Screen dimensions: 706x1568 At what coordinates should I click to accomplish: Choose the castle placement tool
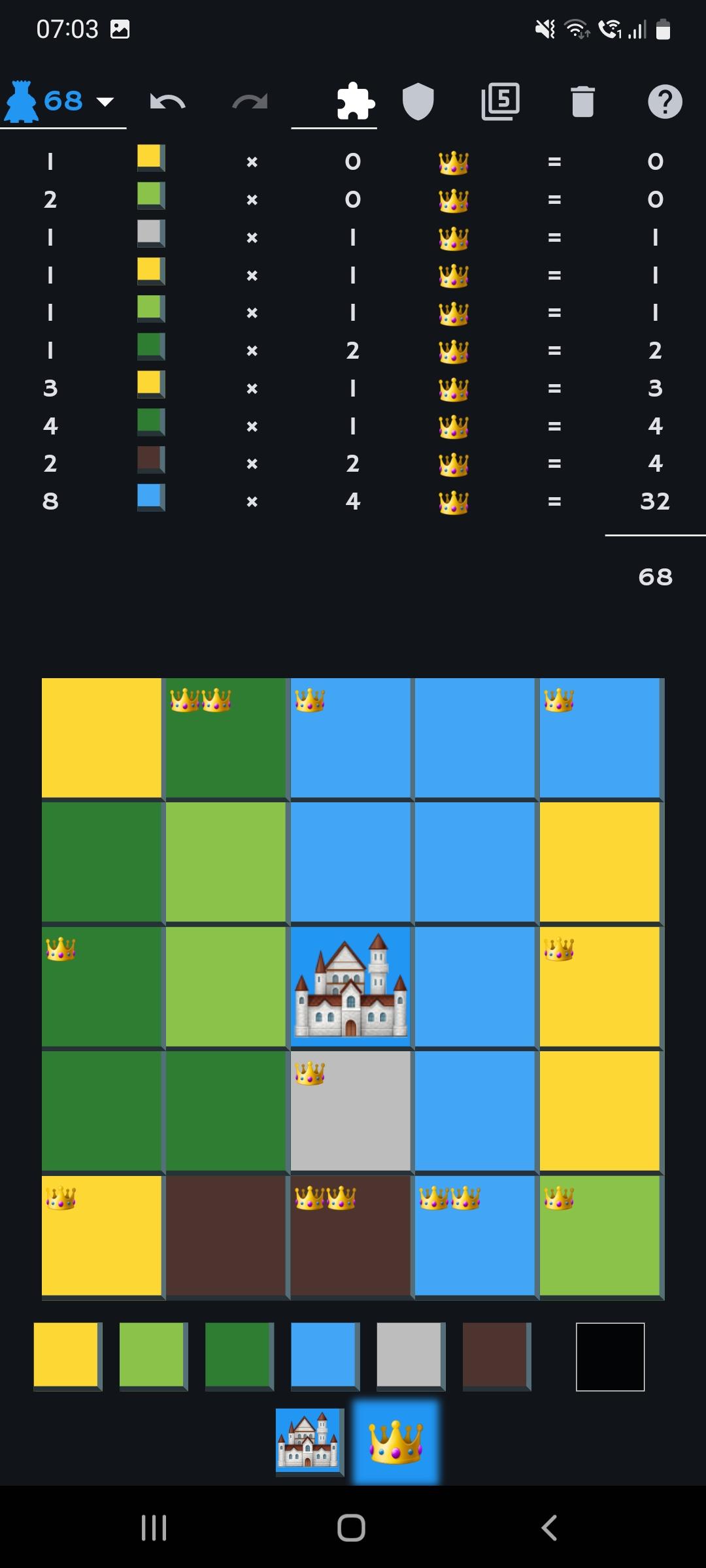pos(309,1442)
